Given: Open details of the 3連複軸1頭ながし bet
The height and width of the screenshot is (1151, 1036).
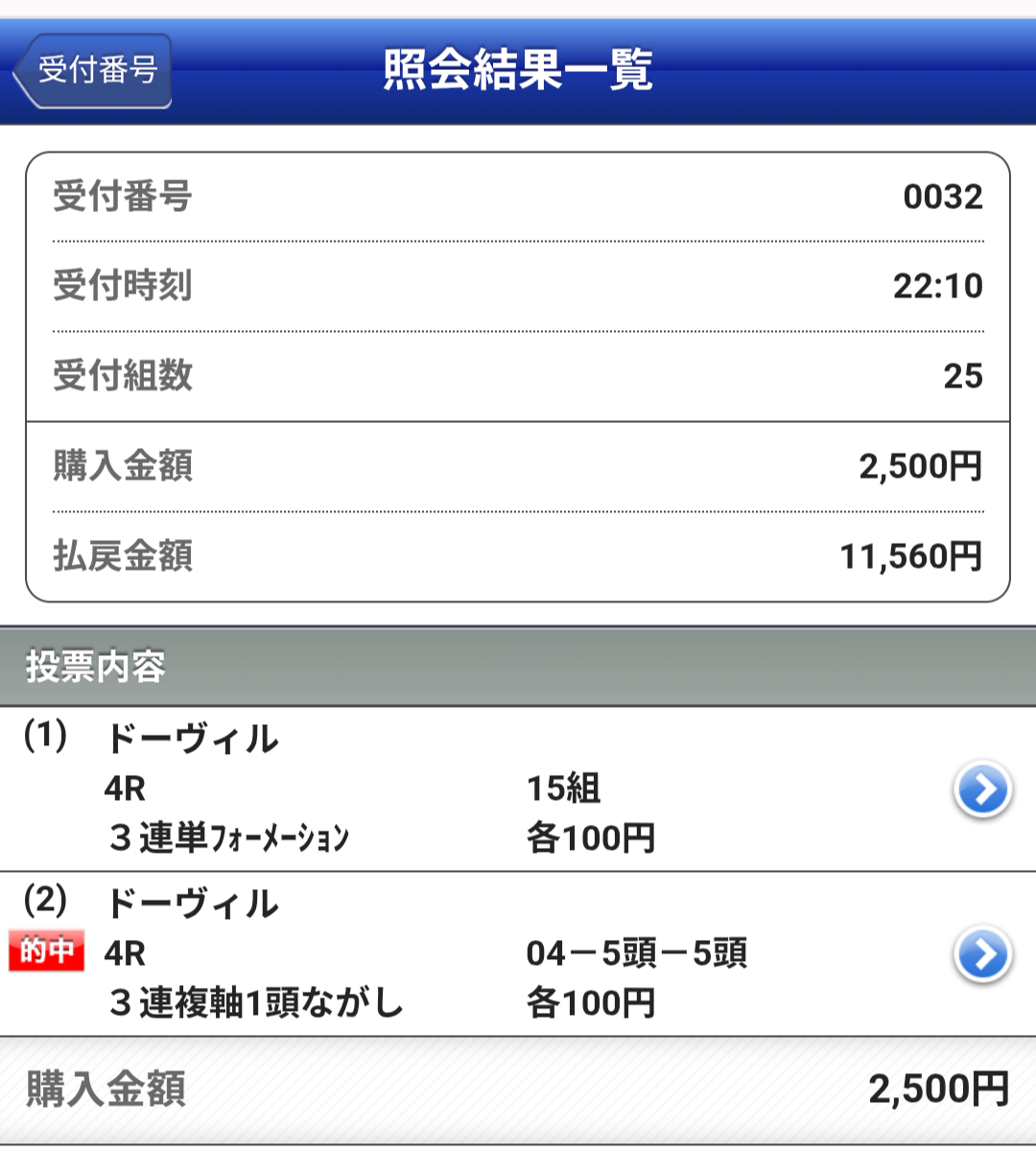Looking at the screenshot, I should [982, 954].
